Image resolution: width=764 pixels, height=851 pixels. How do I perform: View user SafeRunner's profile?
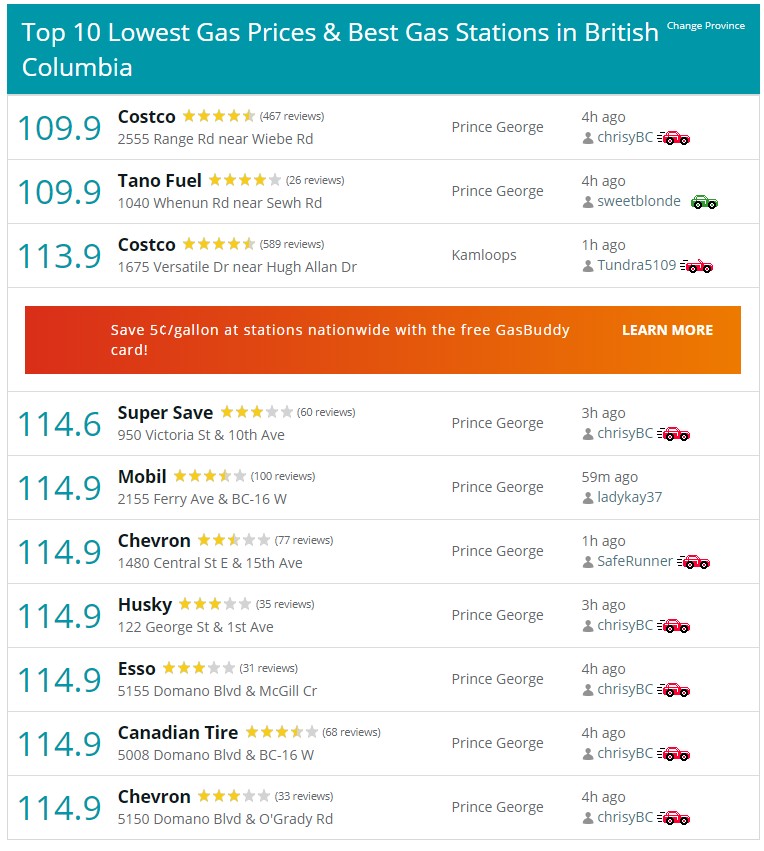[x=635, y=562]
